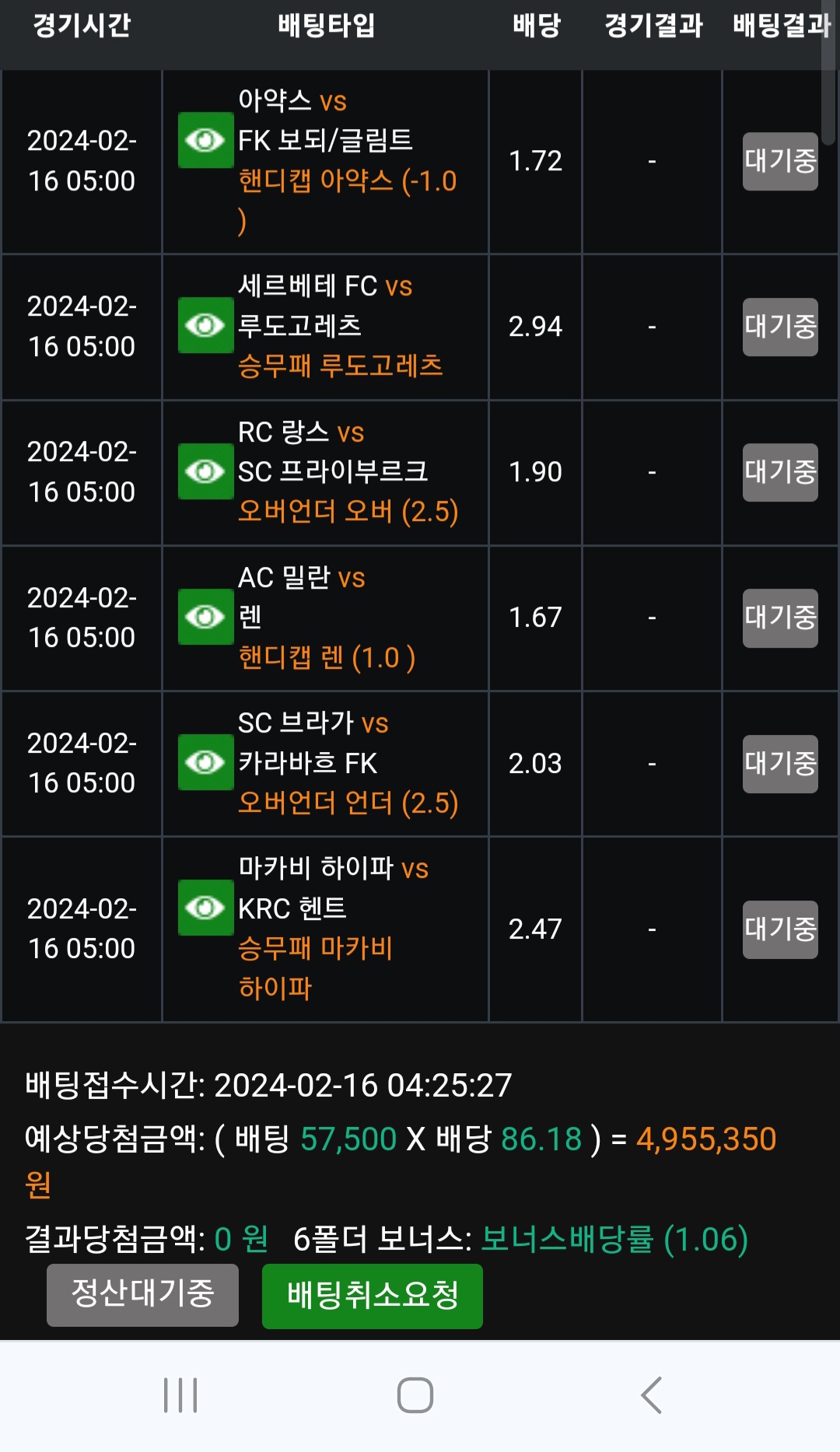The image size is (840, 1452).
Task: View details of SC 브라가 vs 카라바흐 FK
Action: (x=205, y=762)
